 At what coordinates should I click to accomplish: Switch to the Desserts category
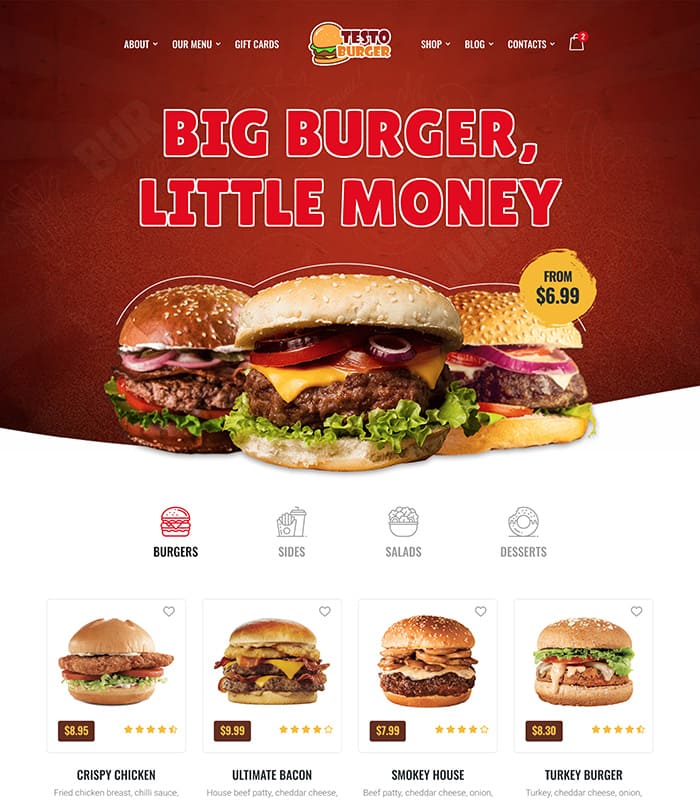(523, 532)
